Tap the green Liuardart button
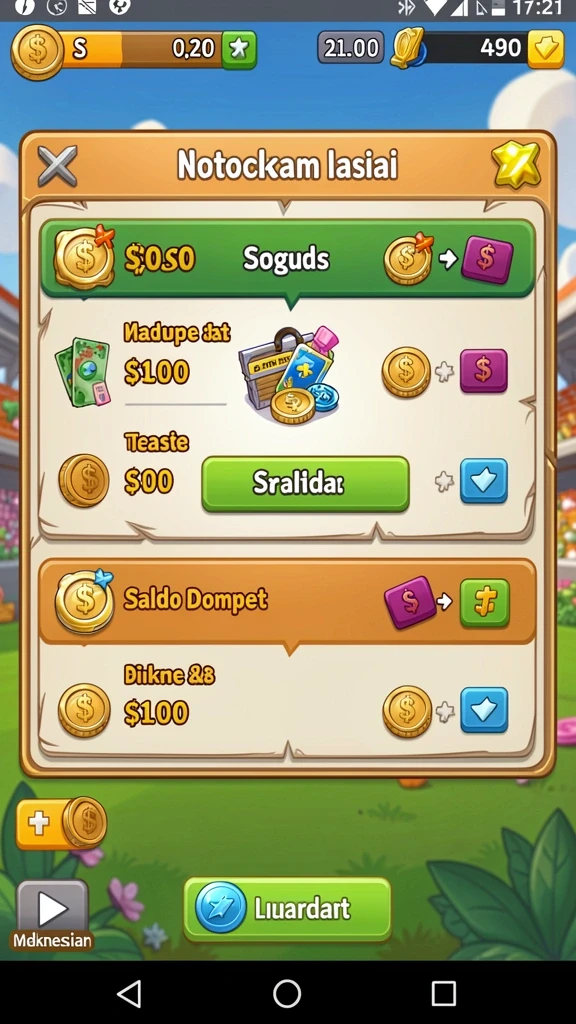The height and width of the screenshot is (1024, 576). coord(287,909)
